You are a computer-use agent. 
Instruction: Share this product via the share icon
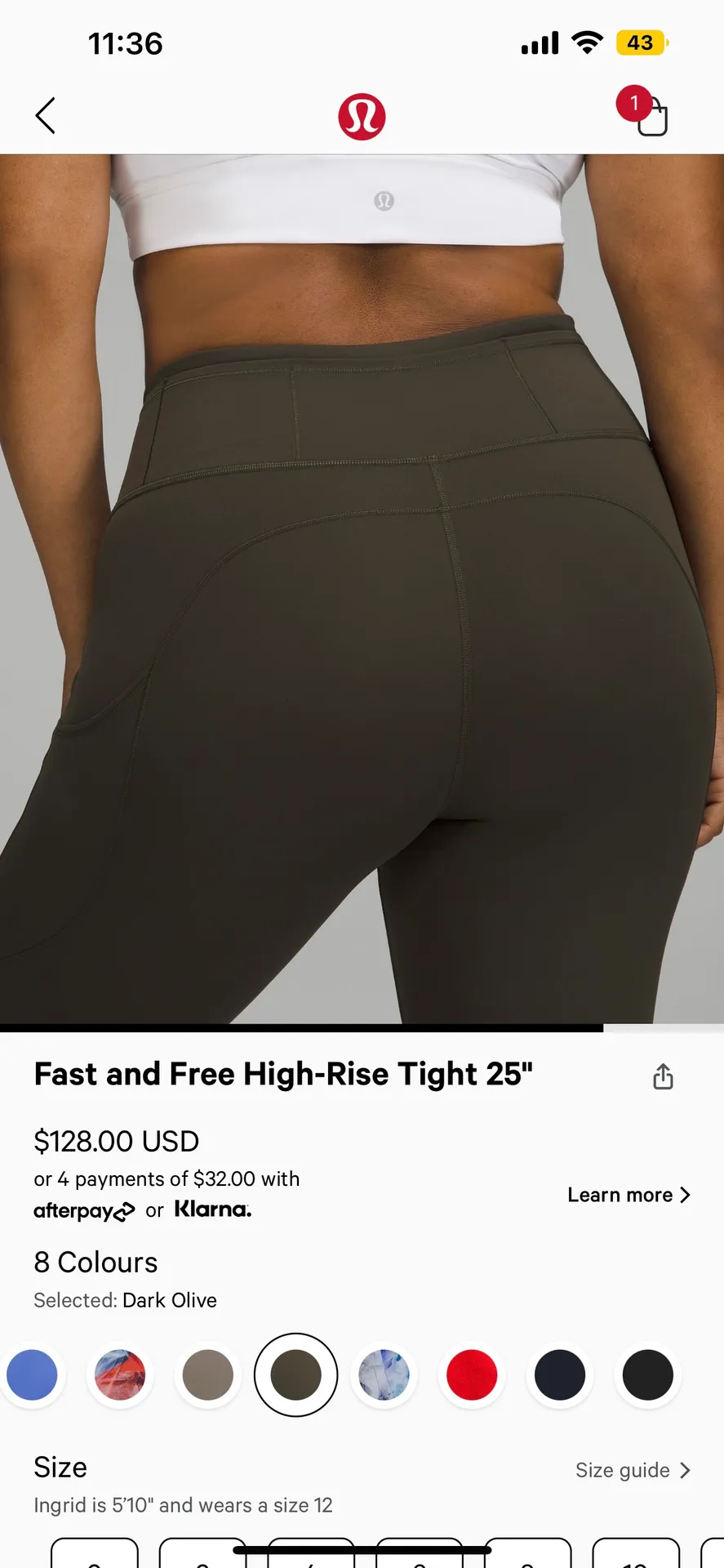[x=663, y=1077]
